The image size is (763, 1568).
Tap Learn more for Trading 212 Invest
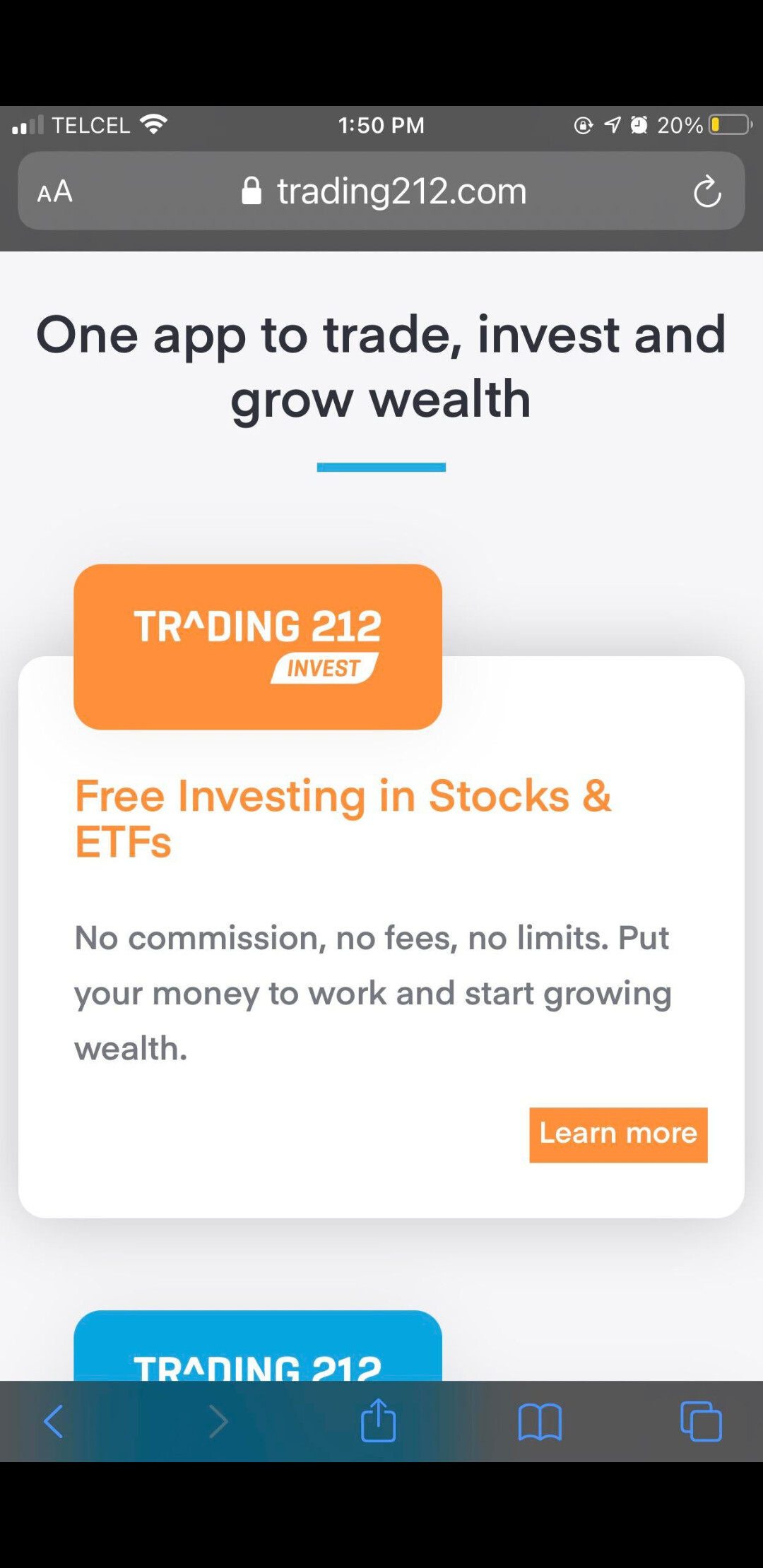coord(618,1134)
